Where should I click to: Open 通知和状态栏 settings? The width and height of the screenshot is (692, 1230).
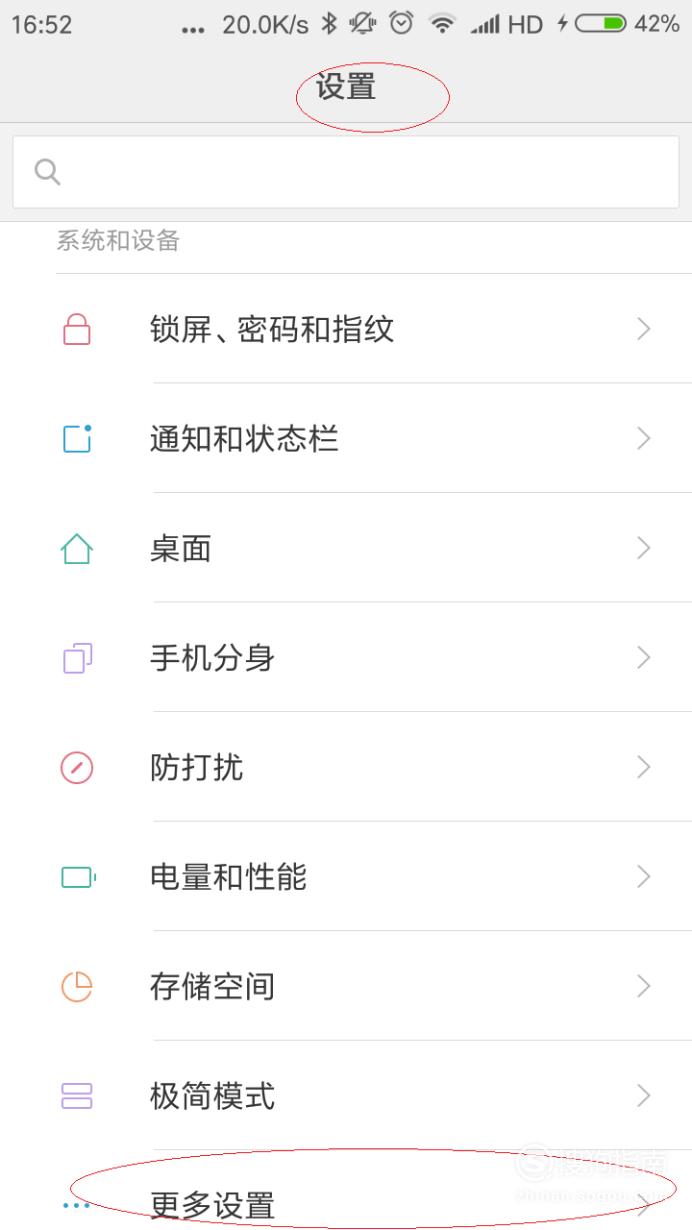point(346,438)
